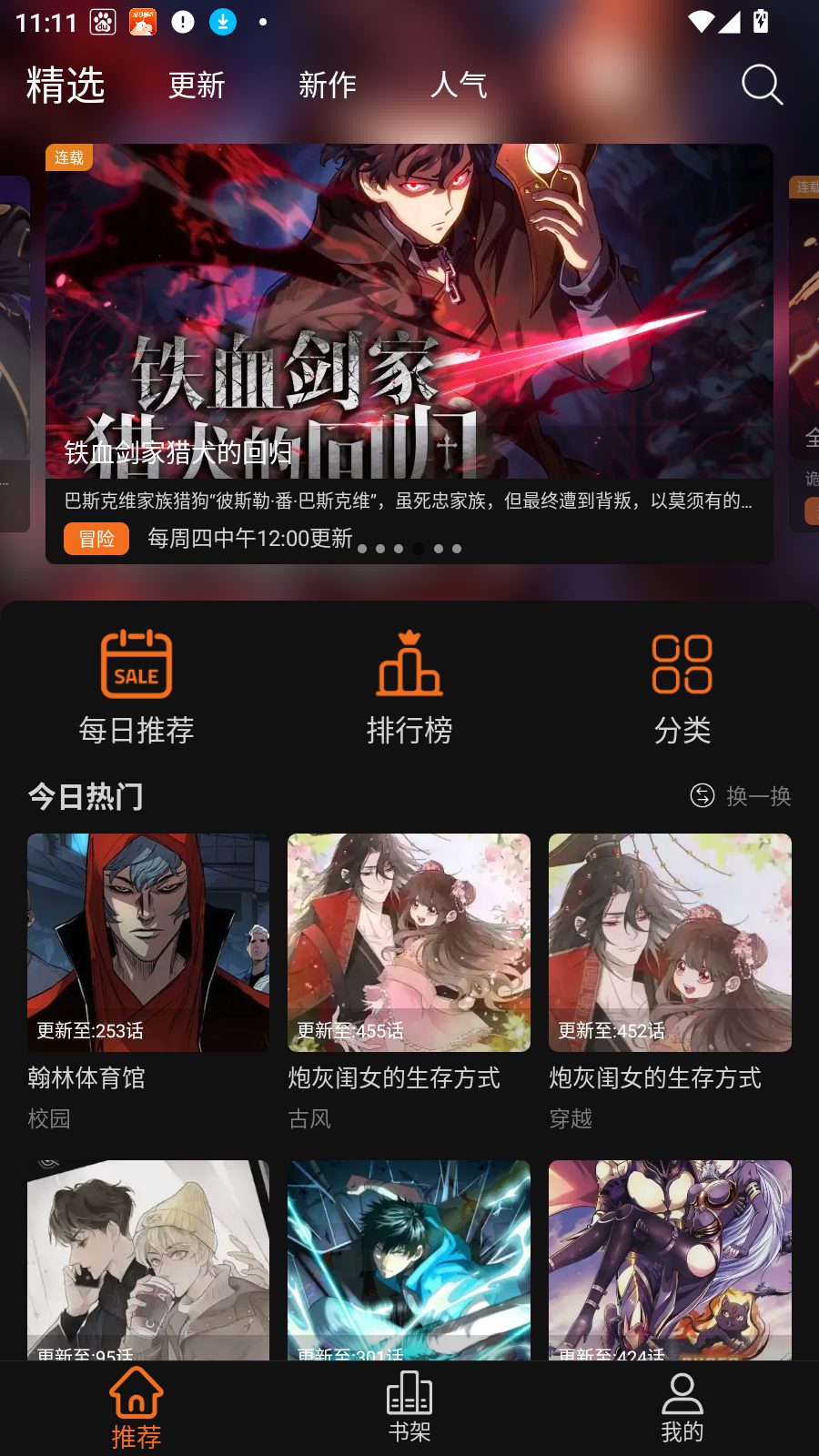The height and width of the screenshot is (1456, 819).
Task: Tap the 换一换 refresh icon
Action: click(x=701, y=795)
